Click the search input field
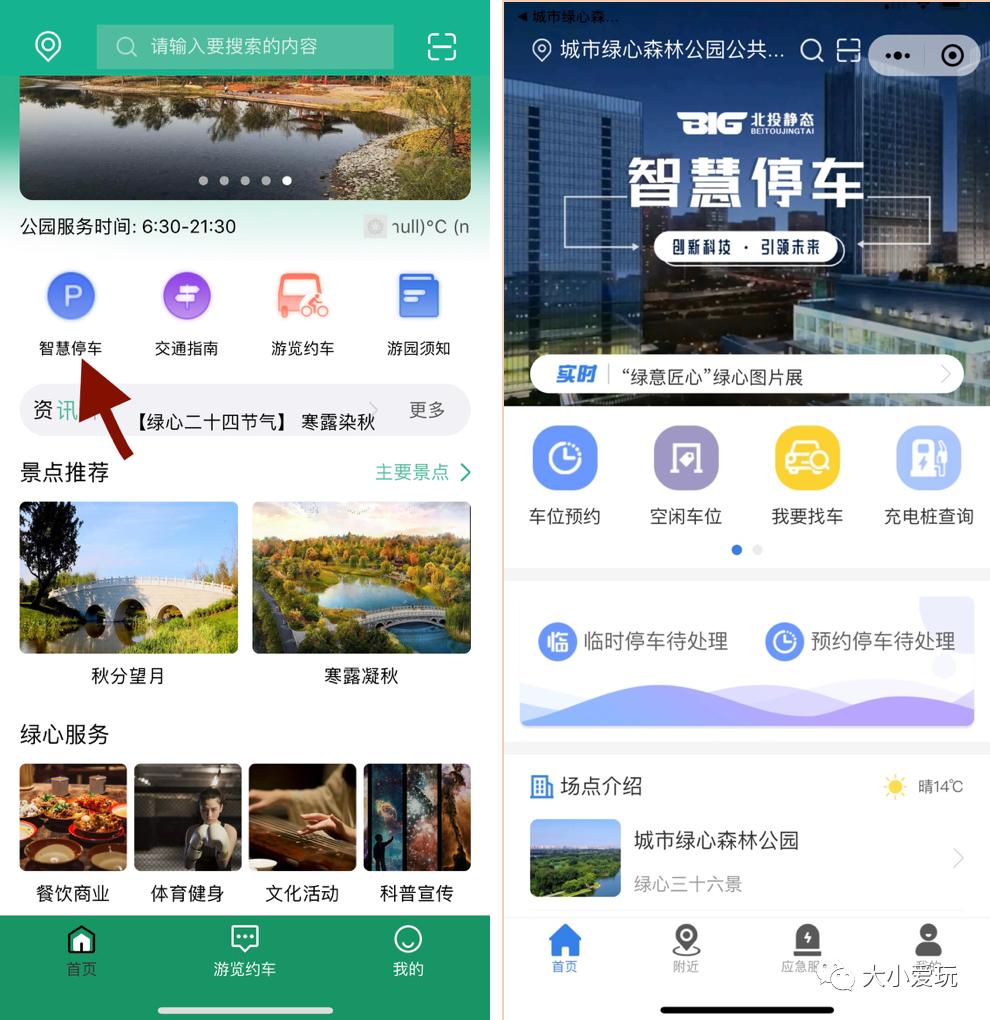Screen dimensions: 990x1020 [x=245, y=46]
